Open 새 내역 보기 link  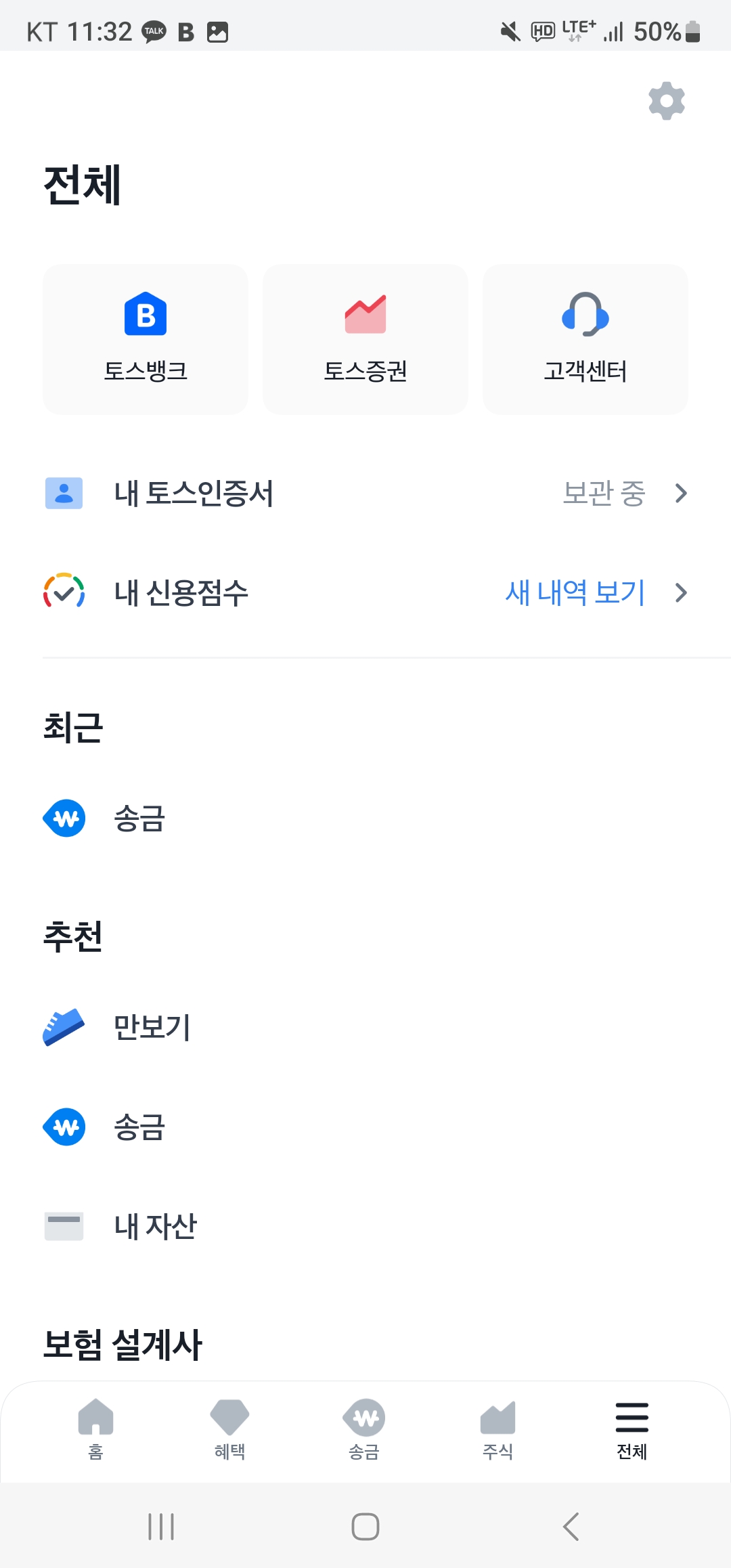tap(574, 593)
